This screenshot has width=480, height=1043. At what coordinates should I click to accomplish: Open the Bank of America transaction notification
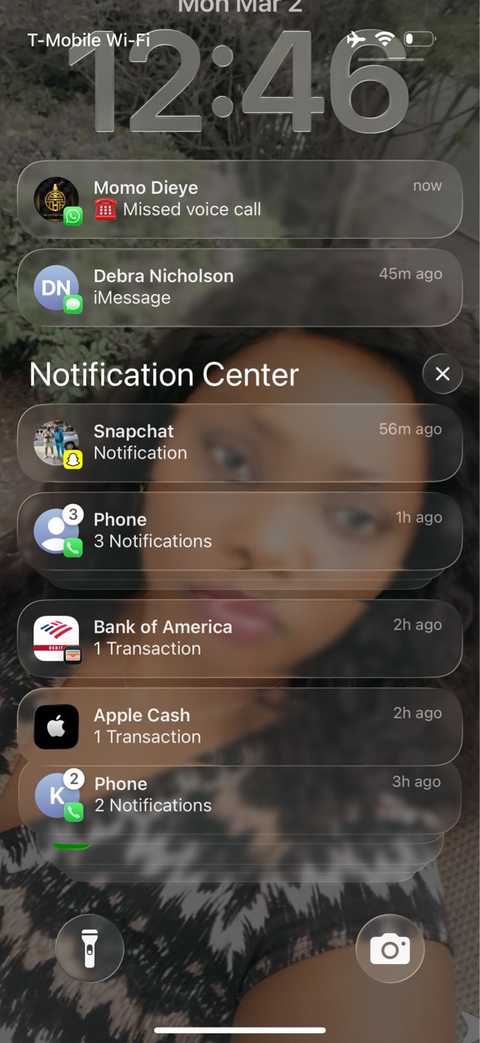pos(239,639)
